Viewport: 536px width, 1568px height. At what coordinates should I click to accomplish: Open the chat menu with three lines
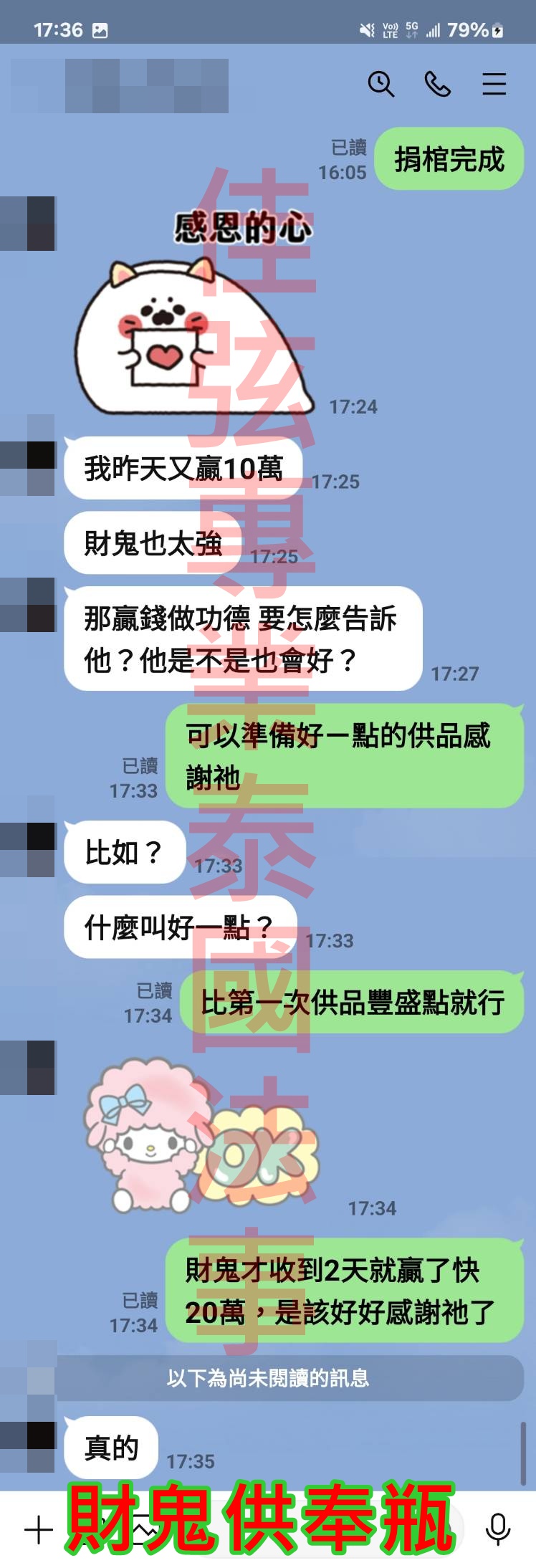click(x=494, y=85)
